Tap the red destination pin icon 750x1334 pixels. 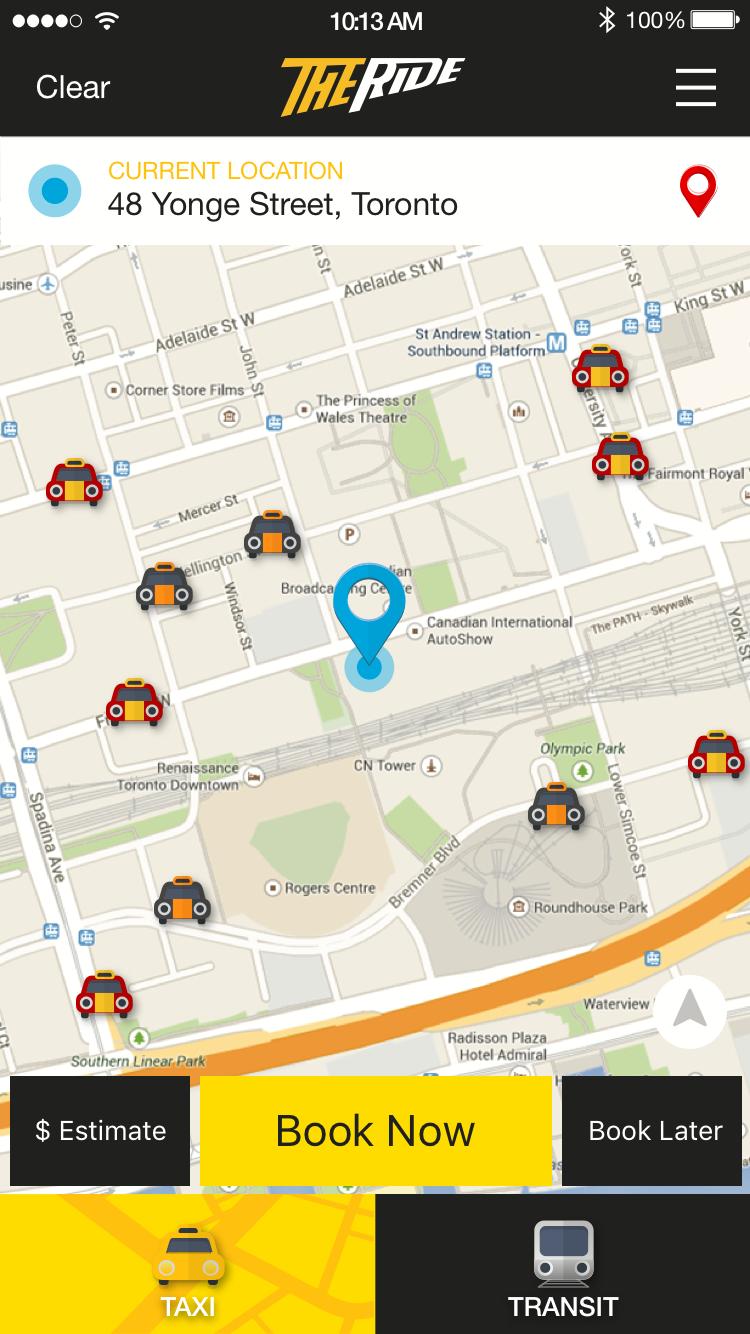[698, 190]
